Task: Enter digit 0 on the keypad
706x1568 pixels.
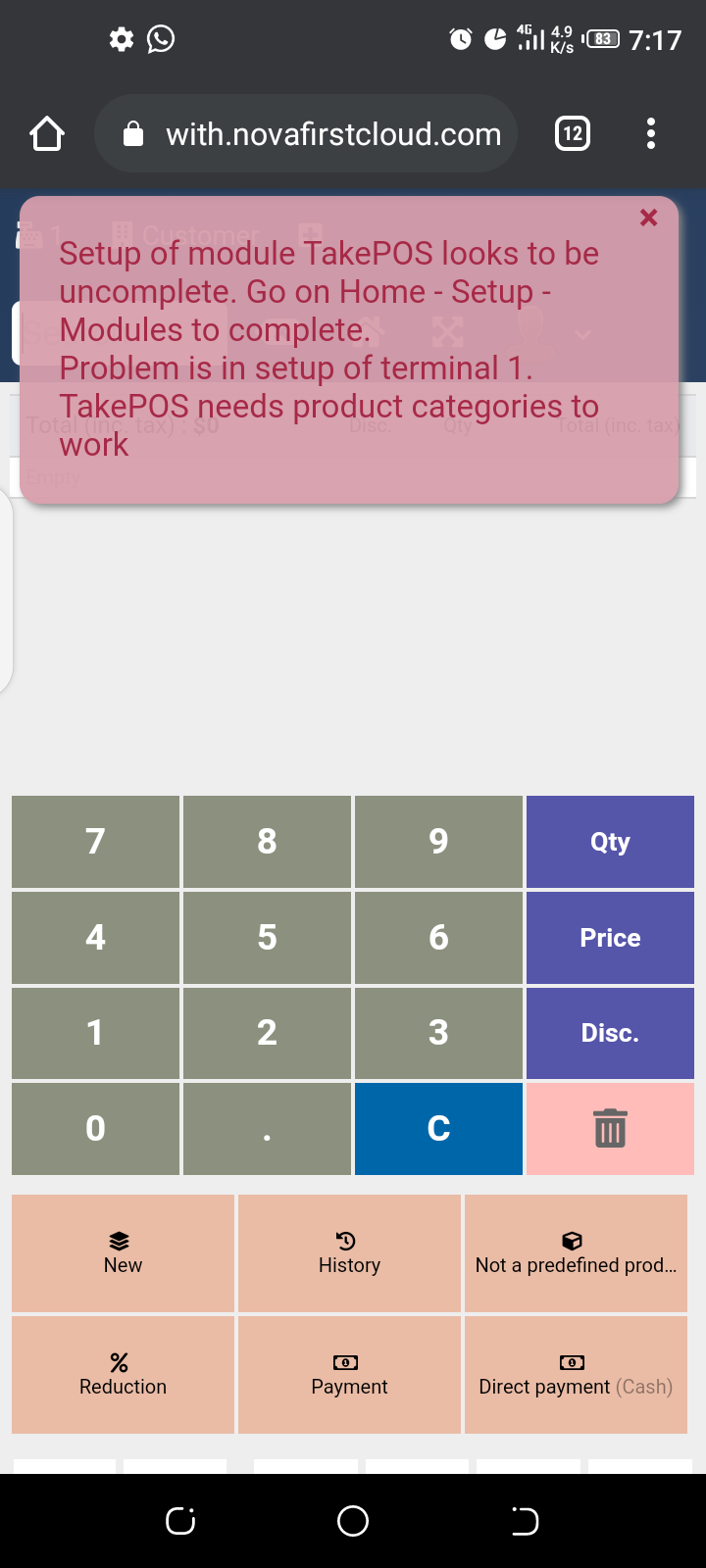Action: (x=95, y=1129)
